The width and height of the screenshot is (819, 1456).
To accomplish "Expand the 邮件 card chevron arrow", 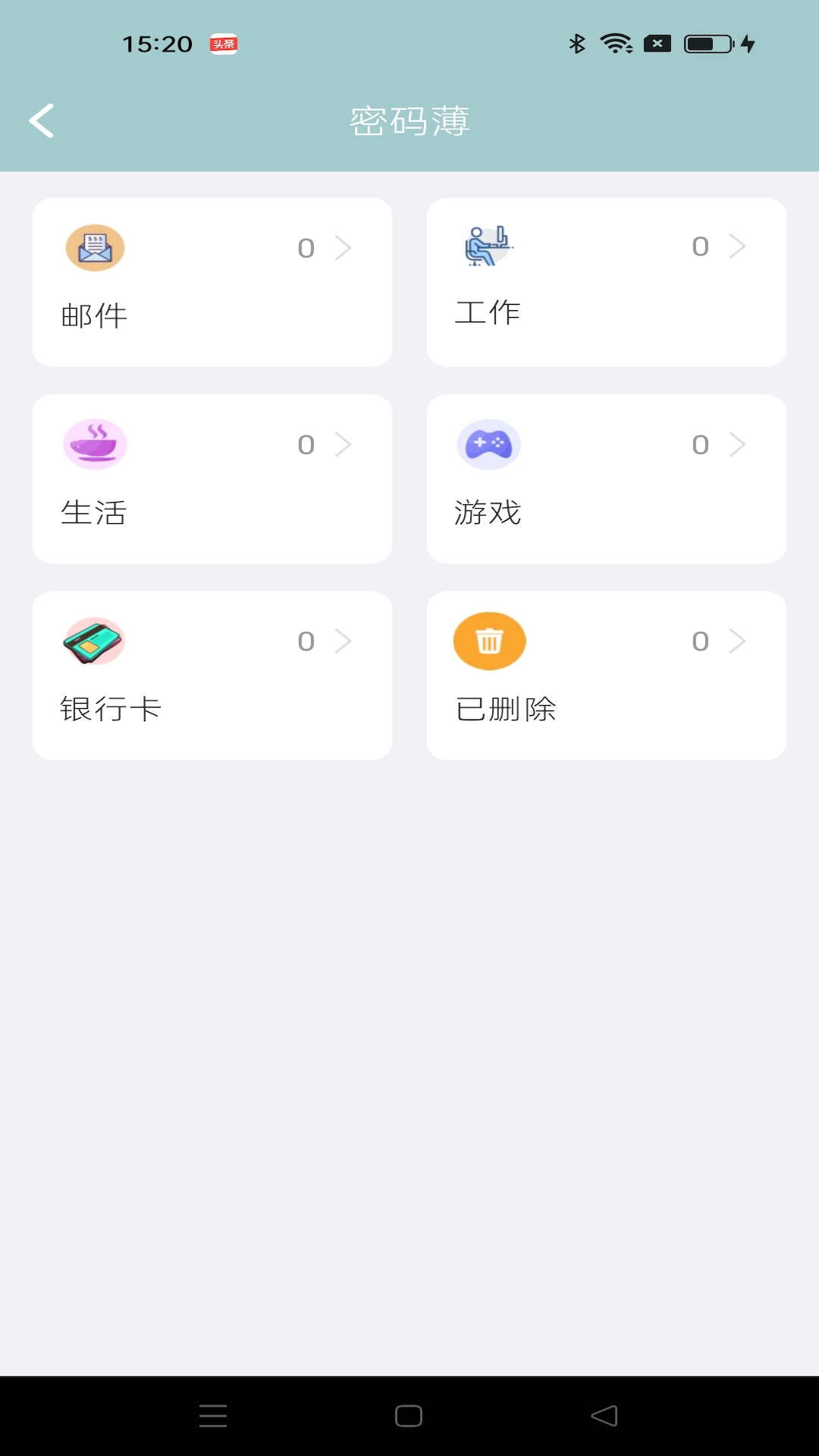I will pyautogui.click(x=344, y=247).
